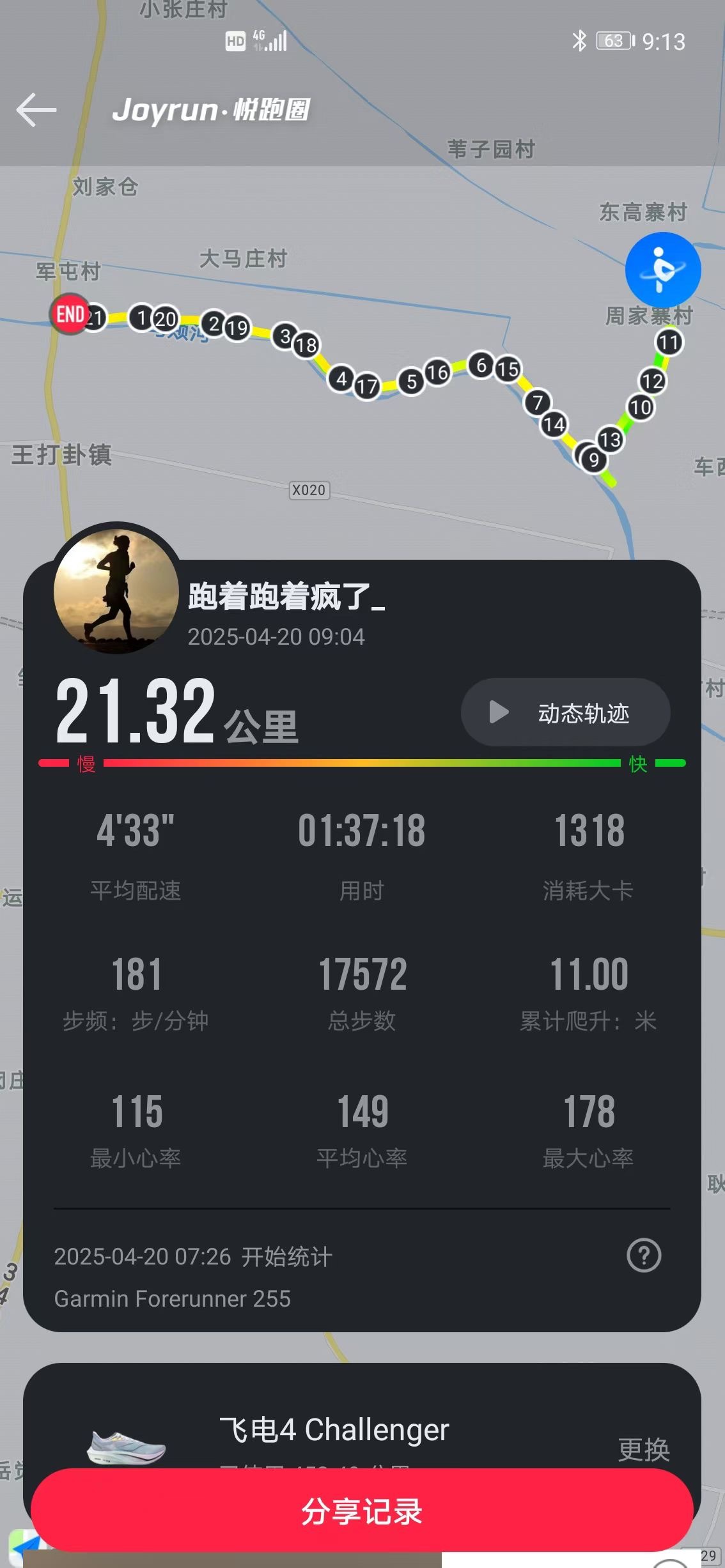Open the blue running figure map button
725x1568 pixels.
[x=663, y=270]
